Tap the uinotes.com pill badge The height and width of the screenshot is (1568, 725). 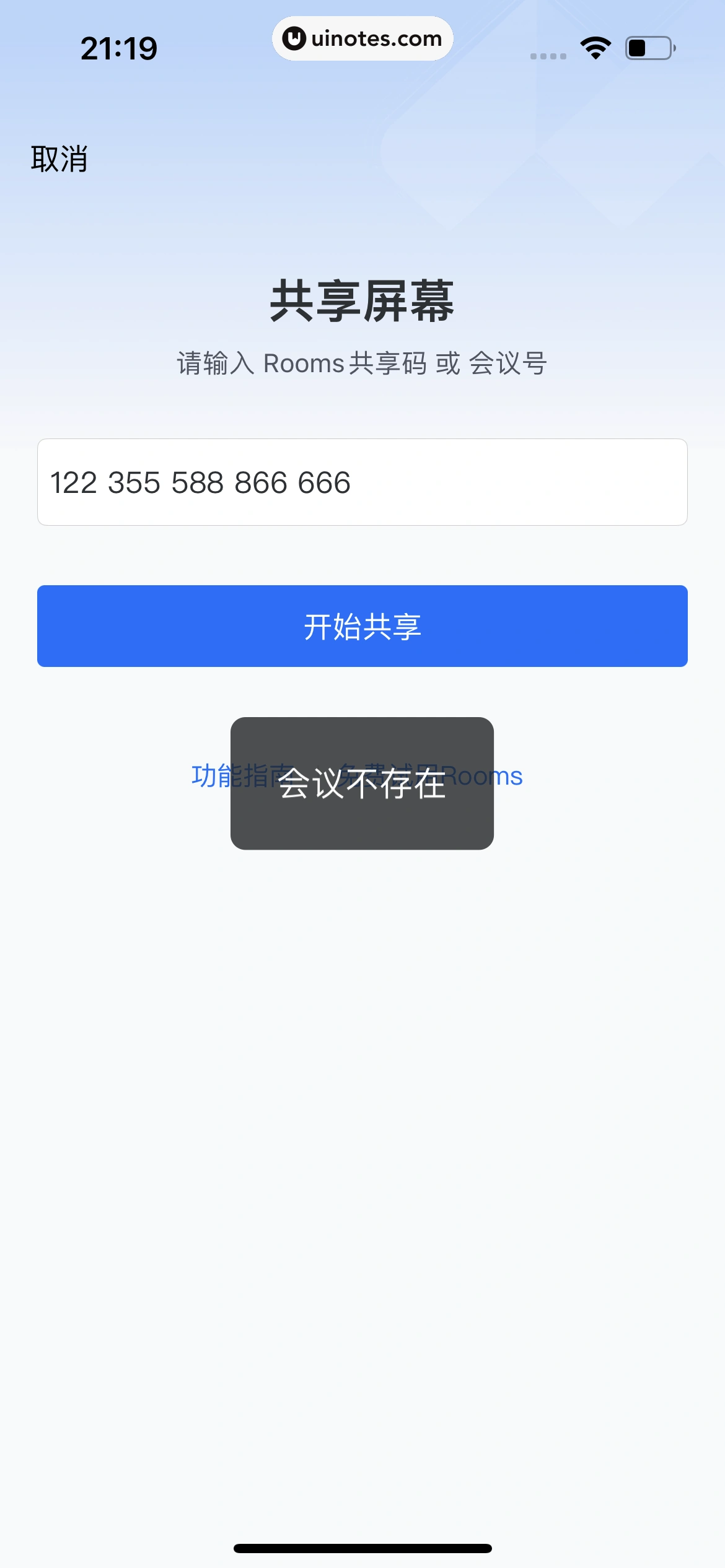click(x=362, y=38)
